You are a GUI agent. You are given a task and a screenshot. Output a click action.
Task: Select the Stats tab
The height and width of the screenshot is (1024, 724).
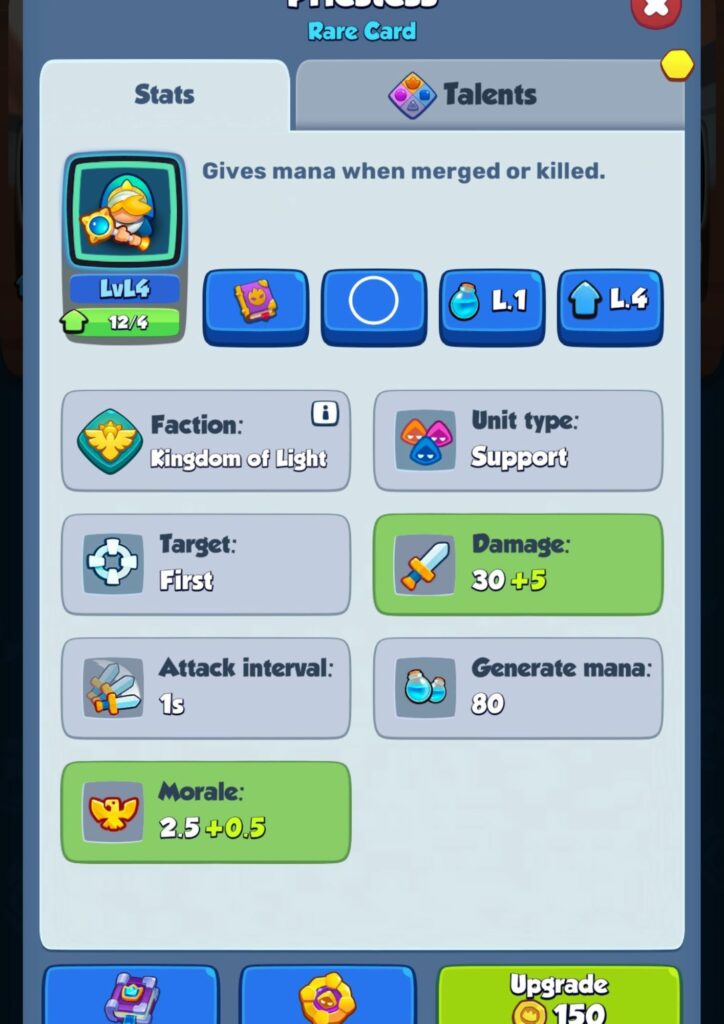point(164,94)
